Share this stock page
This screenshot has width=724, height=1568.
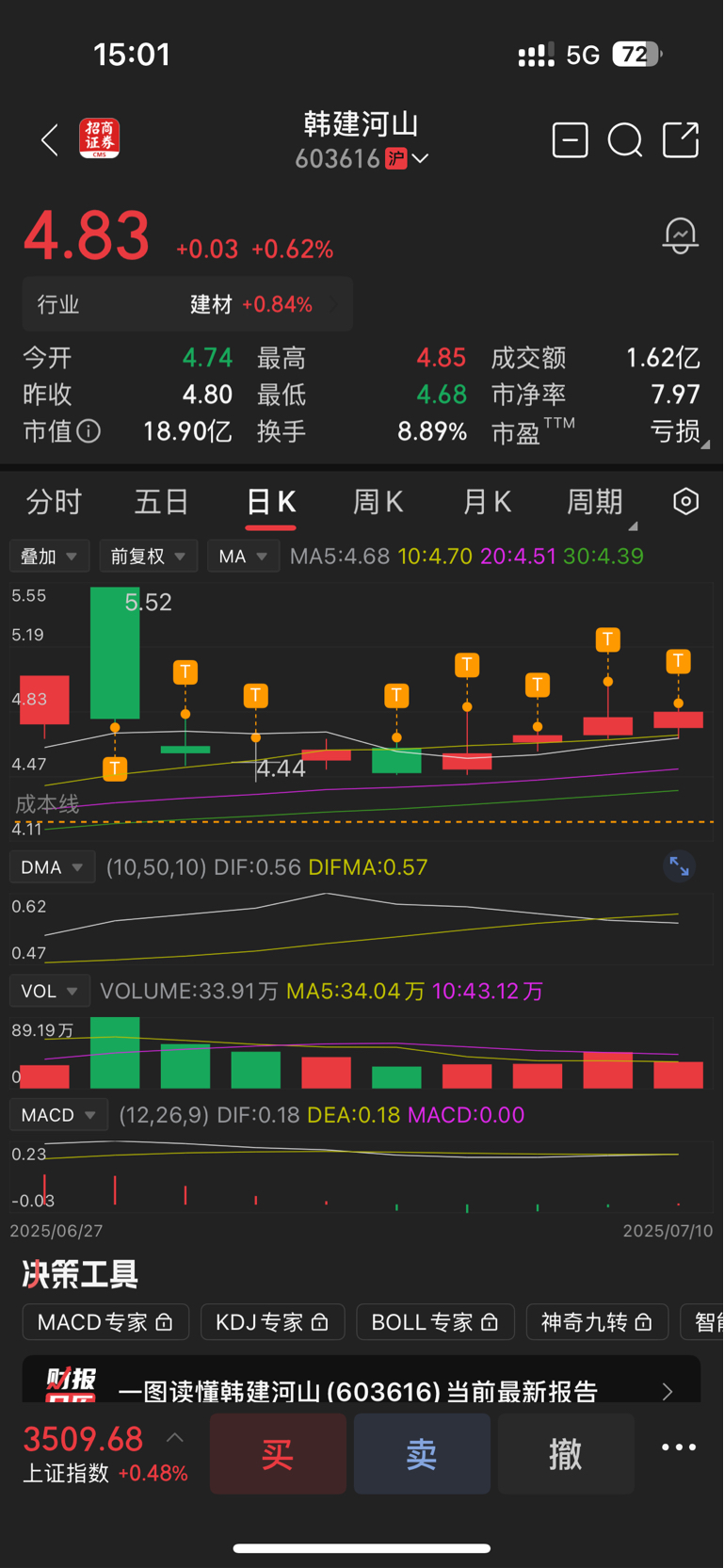[x=681, y=140]
